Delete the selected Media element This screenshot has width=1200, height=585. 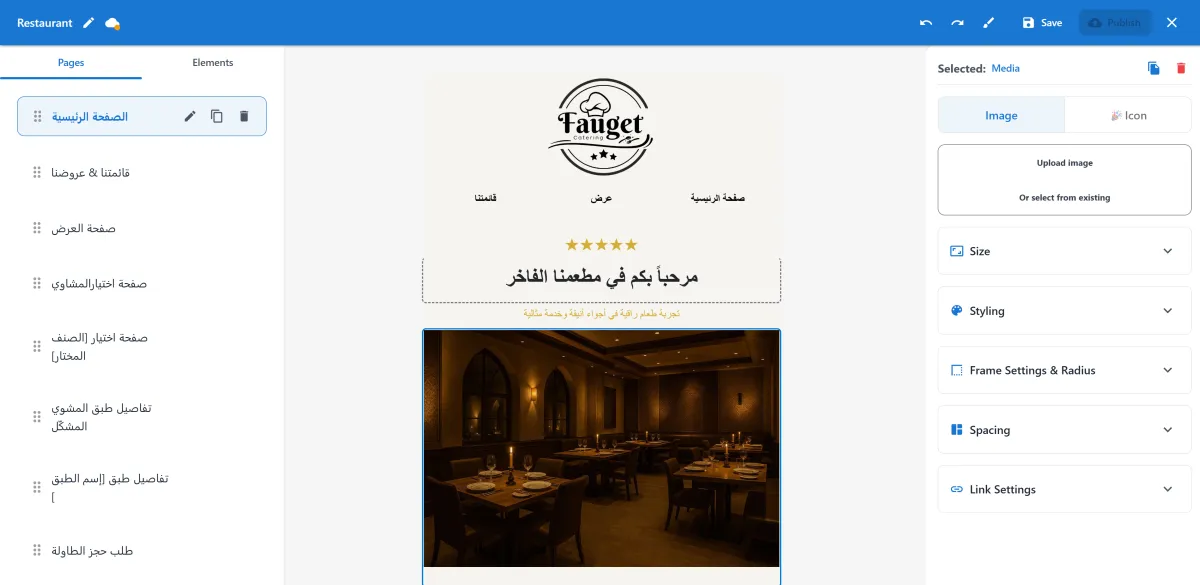click(x=1181, y=68)
